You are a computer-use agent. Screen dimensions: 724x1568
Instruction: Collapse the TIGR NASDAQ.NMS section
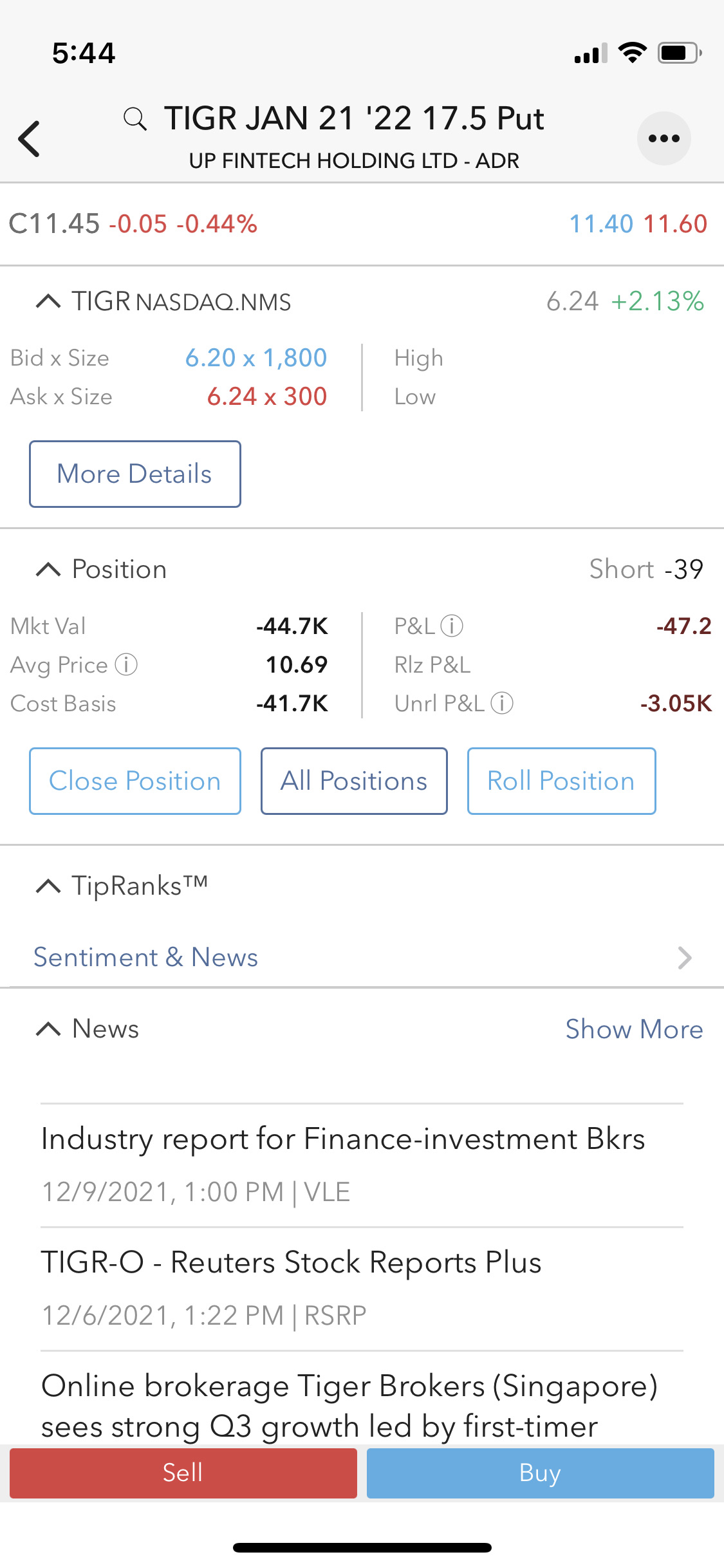click(x=48, y=301)
